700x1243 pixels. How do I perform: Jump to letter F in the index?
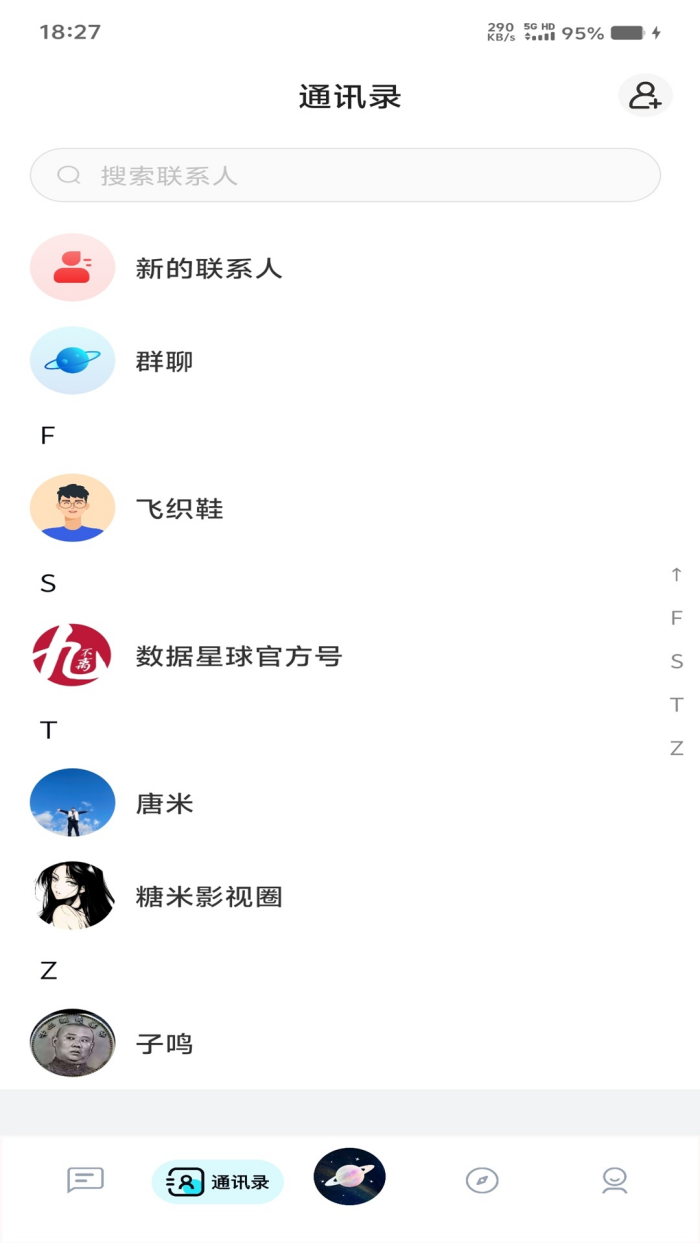tap(677, 618)
